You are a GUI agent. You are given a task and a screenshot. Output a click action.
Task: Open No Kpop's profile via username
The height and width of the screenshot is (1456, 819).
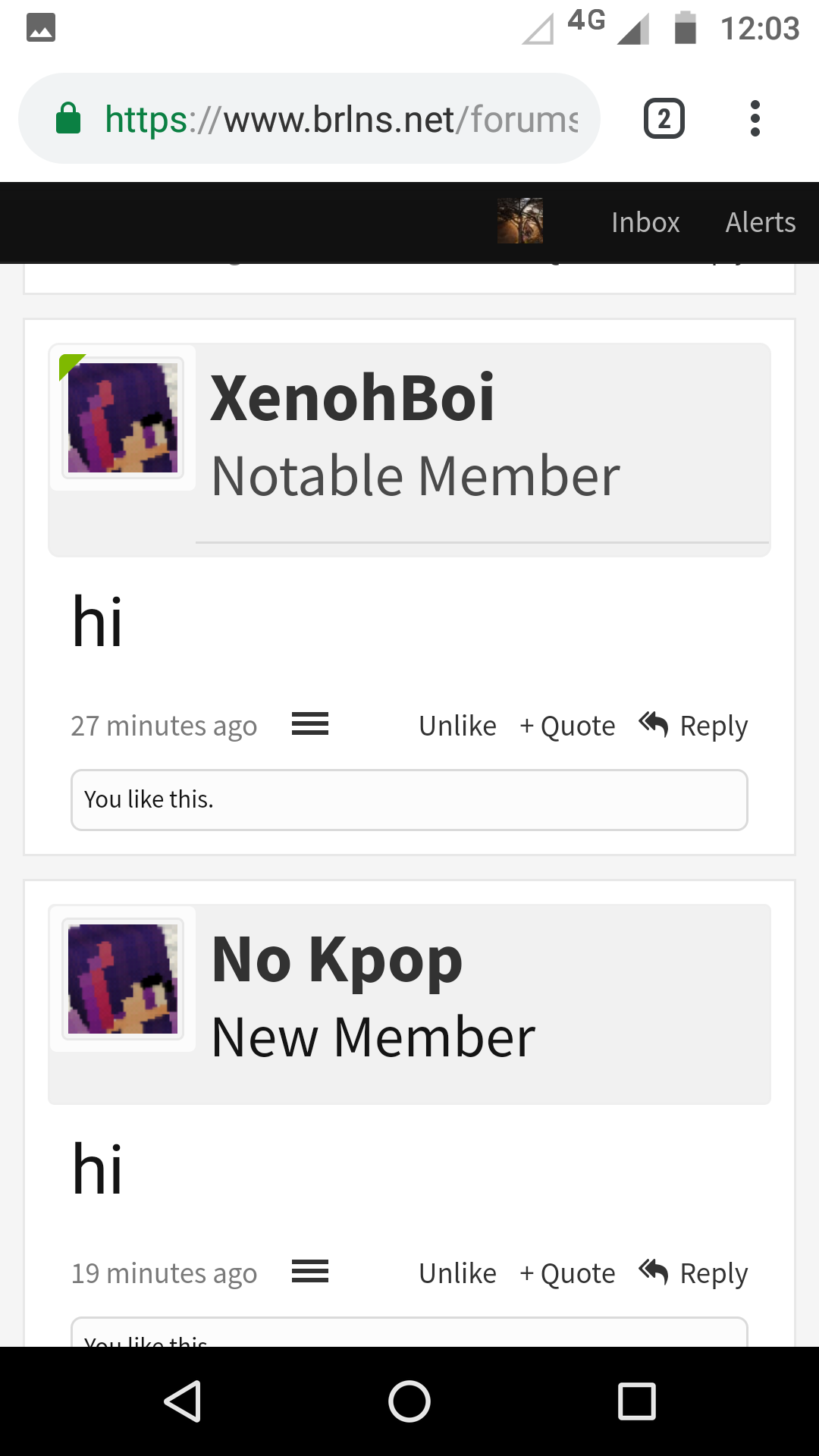(337, 959)
